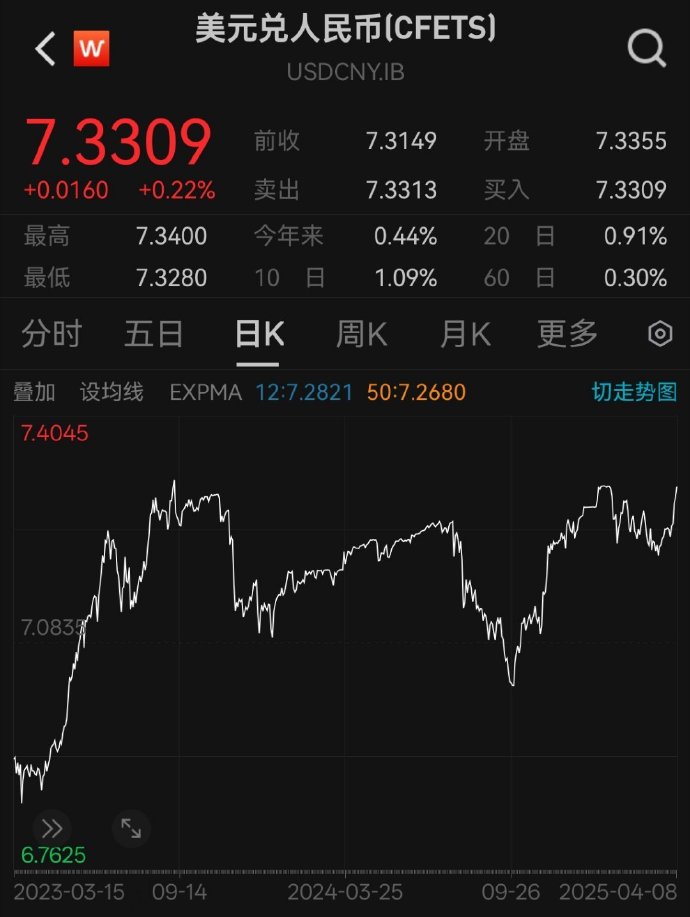Screen dimensions: 690x917
Task: Switch to the 月K chart tab
Action: pyautogui.click(x=465, y=334)
